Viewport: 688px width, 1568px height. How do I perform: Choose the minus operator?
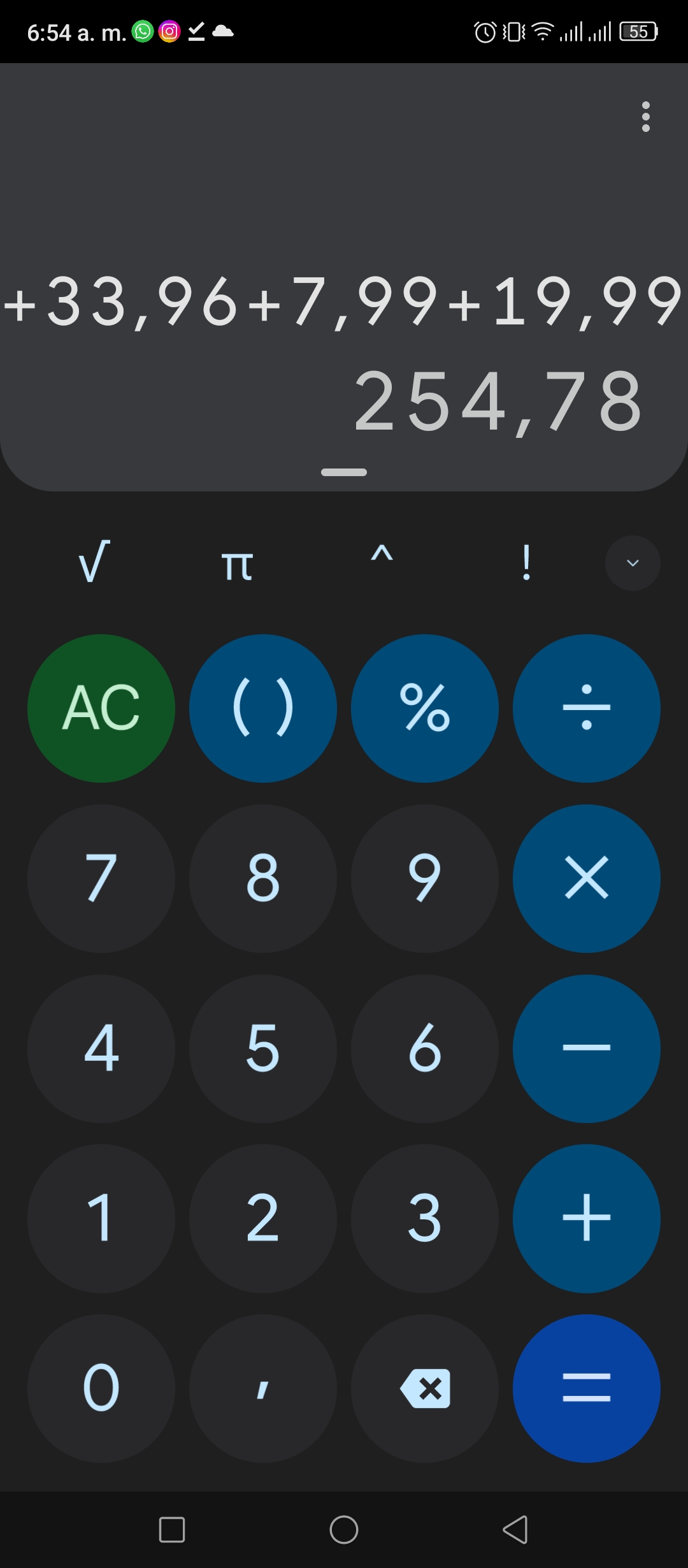587,1049
